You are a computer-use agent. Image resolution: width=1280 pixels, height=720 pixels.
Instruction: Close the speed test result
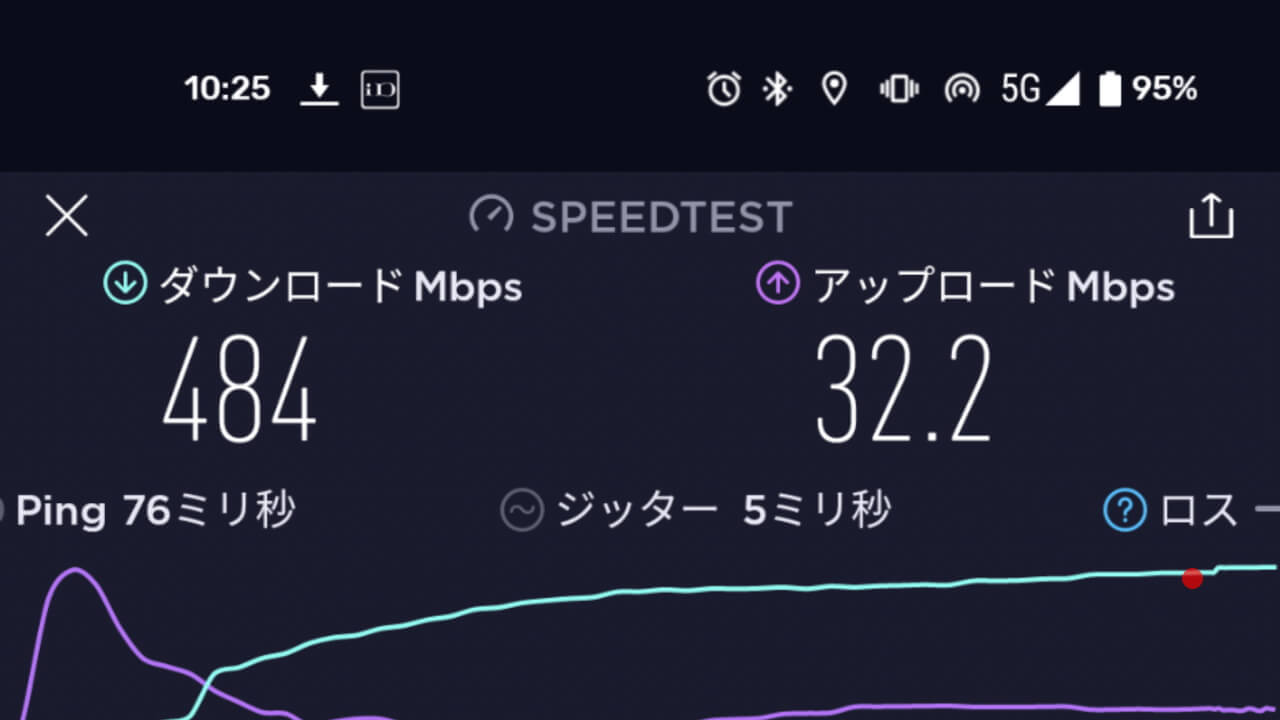point(67,216)
